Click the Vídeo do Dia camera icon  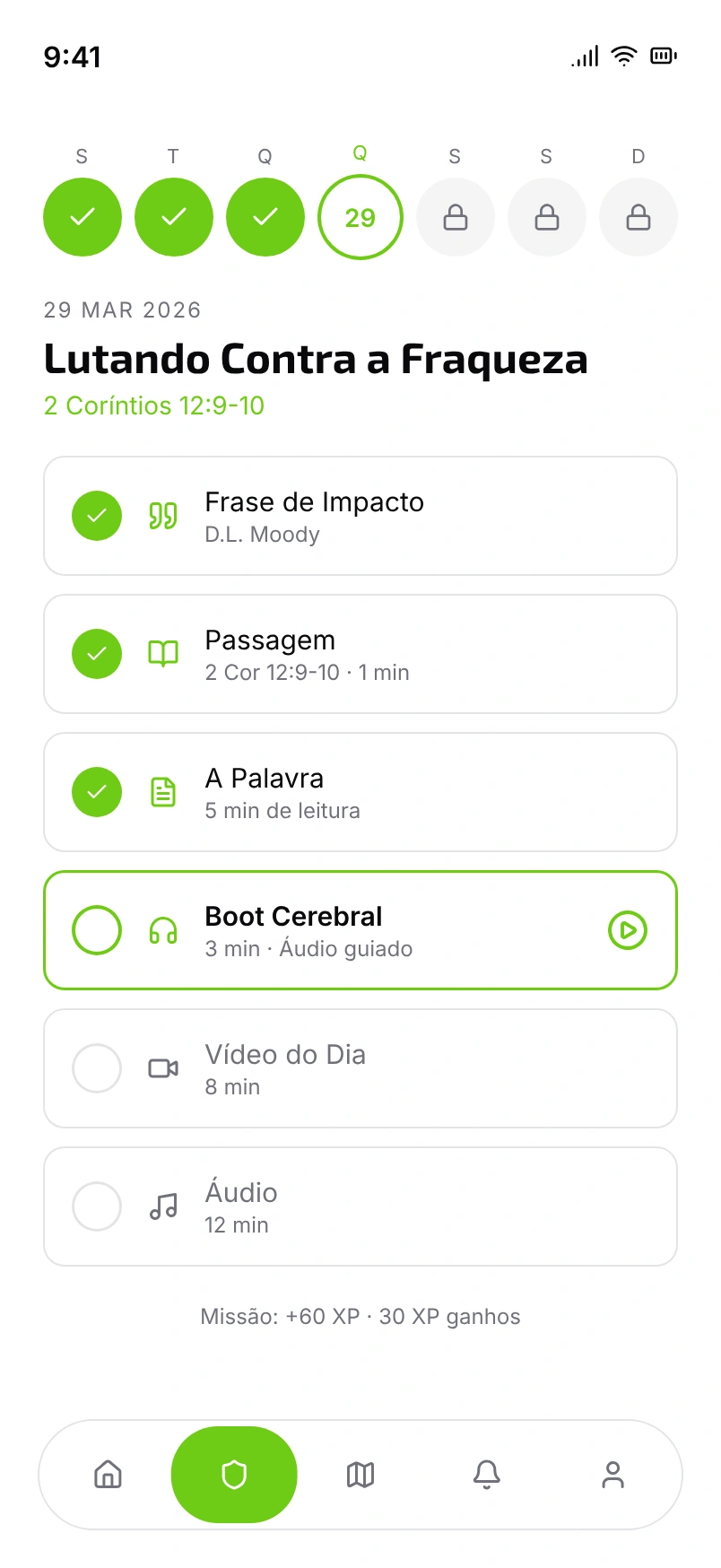pyautogui.click(x=162, y=1068)
